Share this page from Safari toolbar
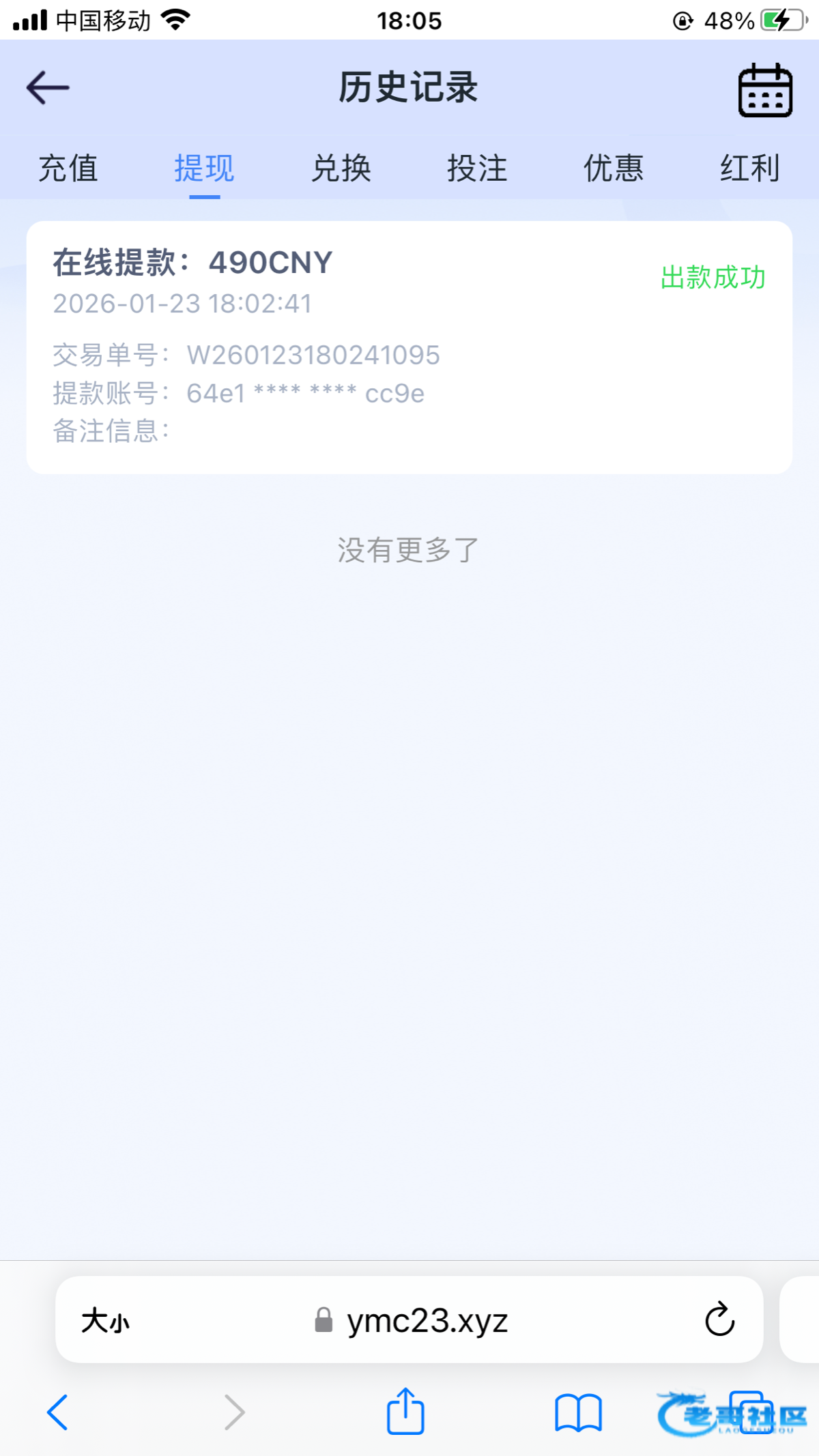 [x=405, y=1411]
